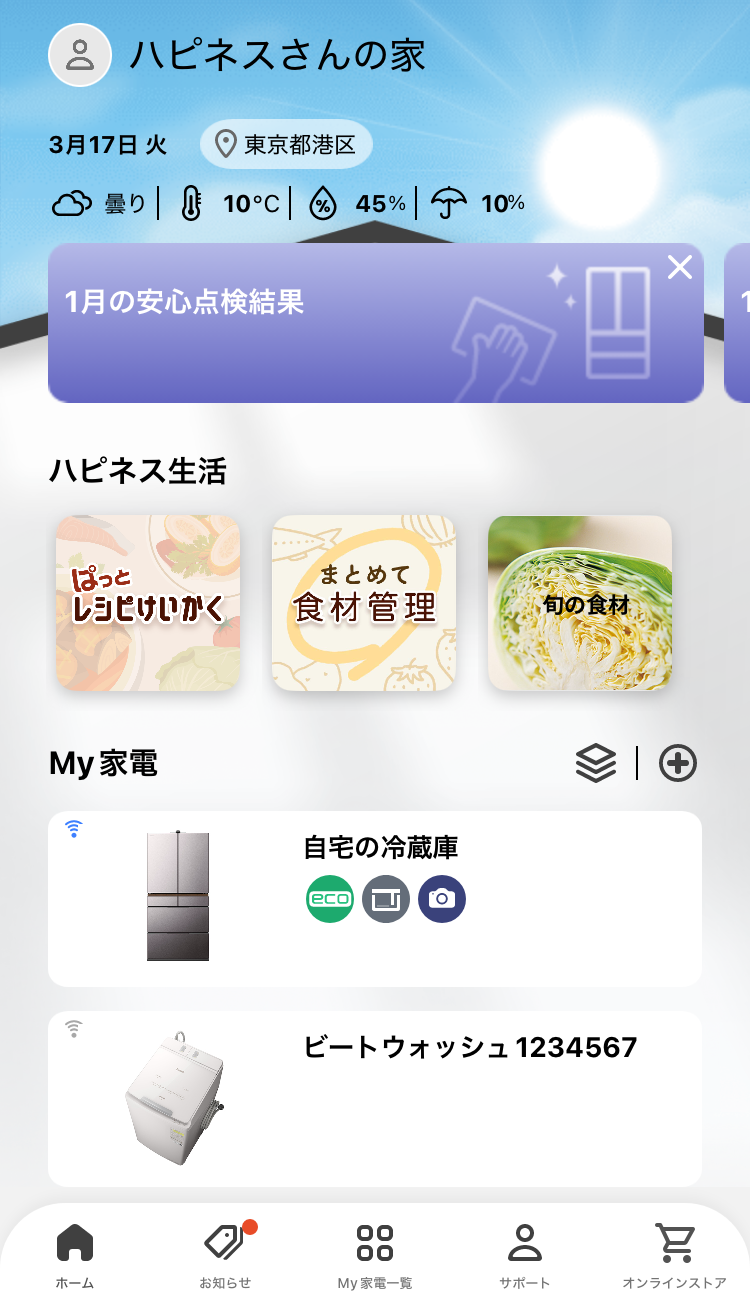The width and height of the screenshot is (750, 1299).
Task: Open まとめて食材管理
Action: (363, 602)
